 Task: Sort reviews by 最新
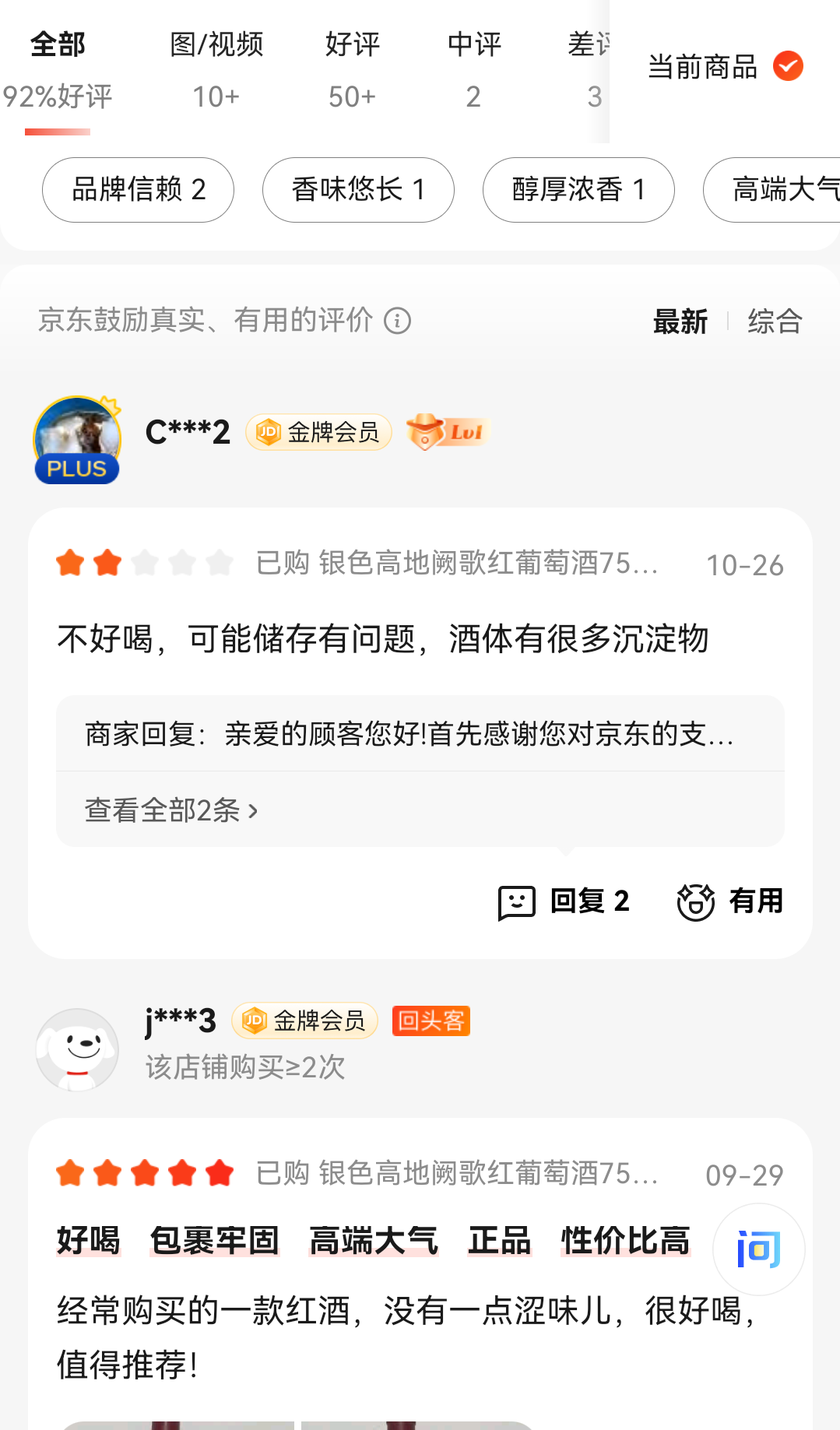coord(680,321)
